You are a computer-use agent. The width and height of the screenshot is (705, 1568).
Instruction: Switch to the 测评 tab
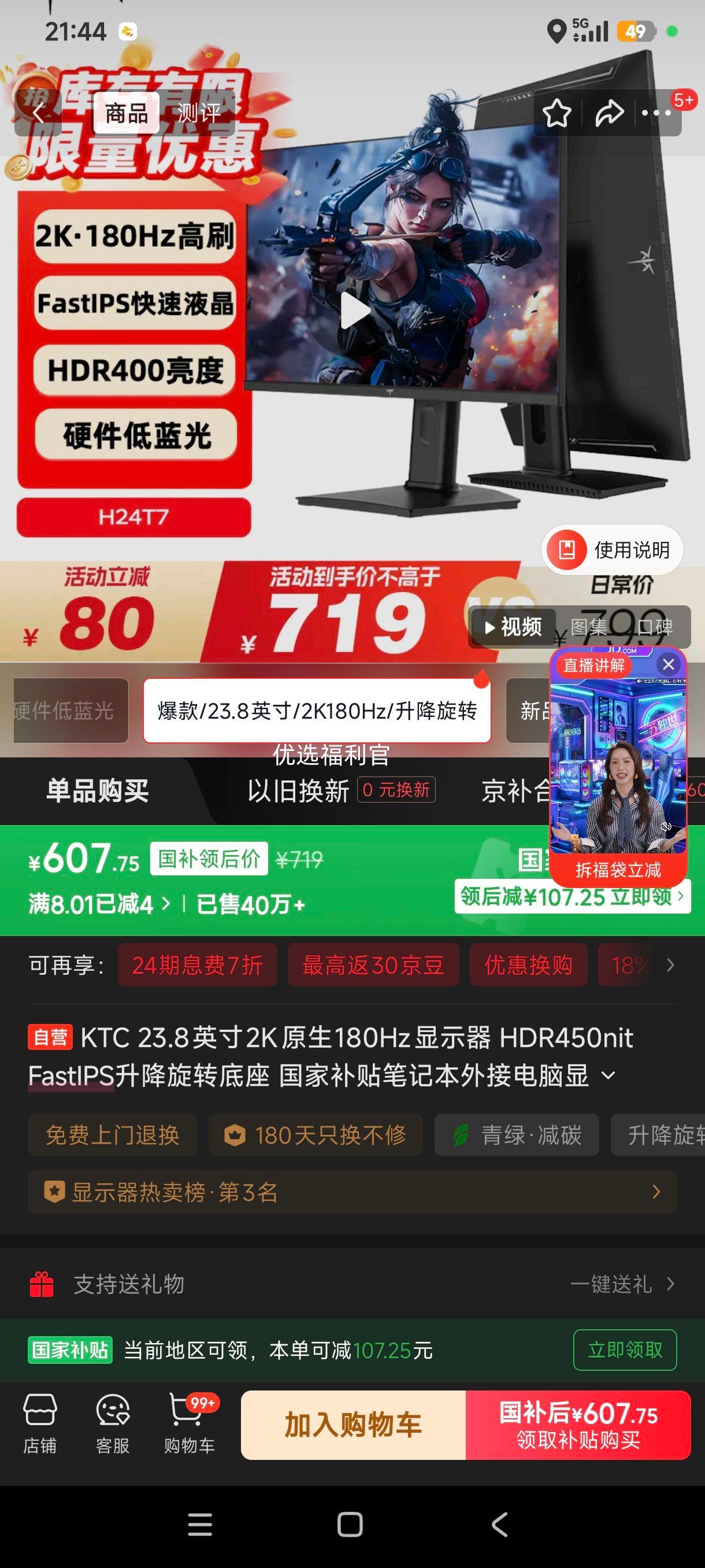click(x=202, y=113)
